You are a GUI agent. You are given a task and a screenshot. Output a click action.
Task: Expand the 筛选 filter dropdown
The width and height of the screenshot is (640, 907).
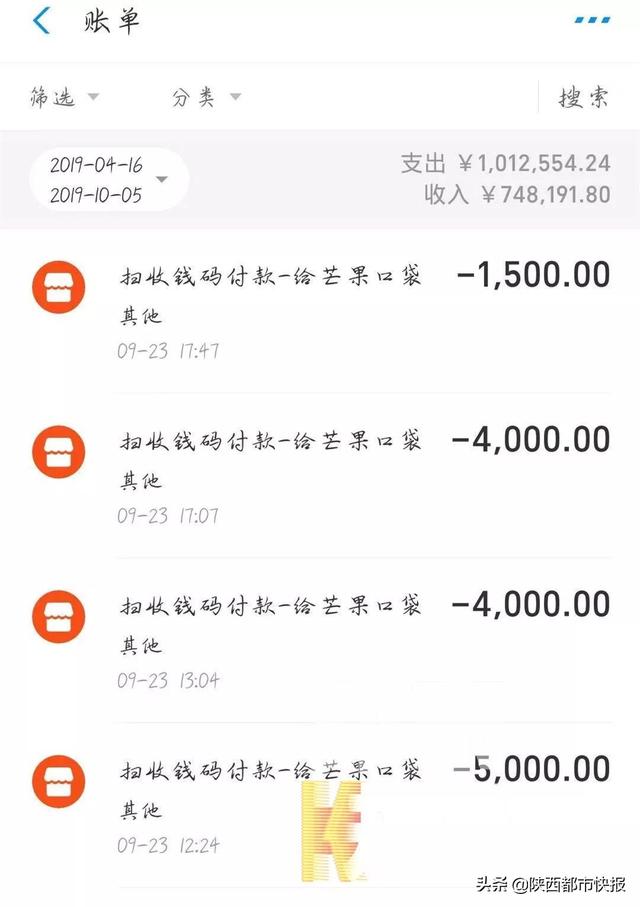coord(64,97)
